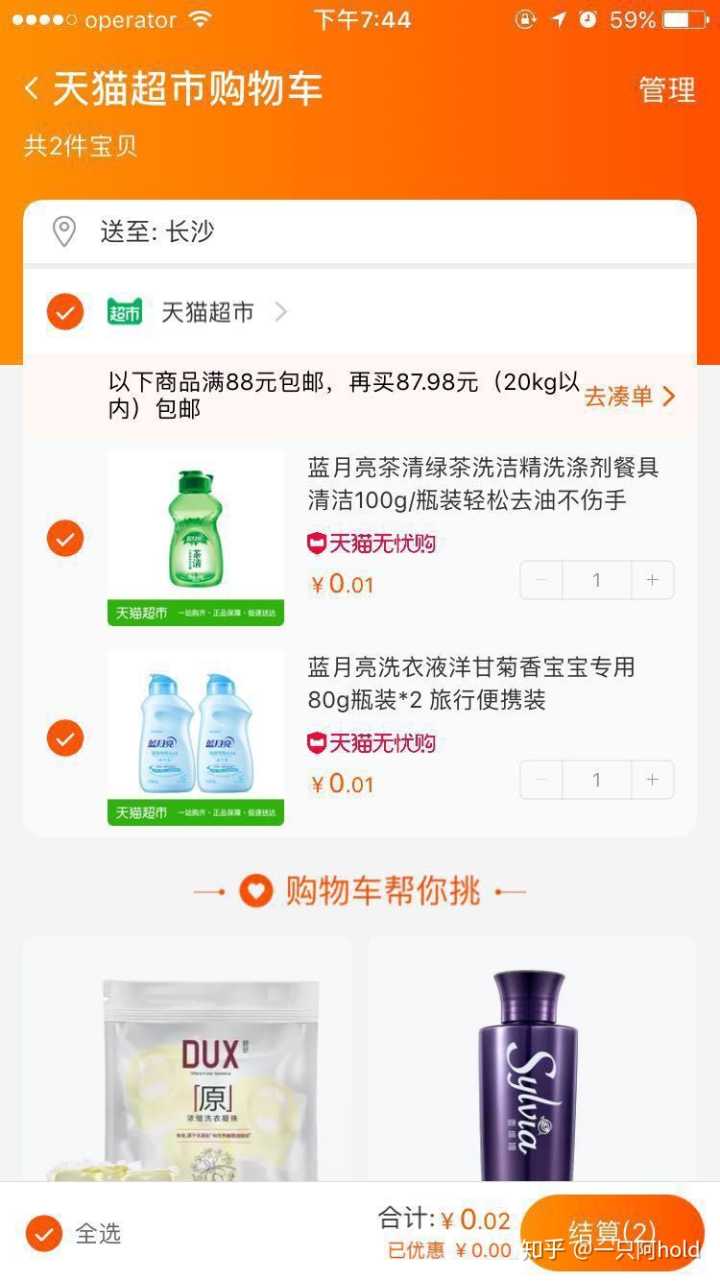Open 管理 to manage the cart
Screen dimensions: 720x1281
[x=667, y=90]
